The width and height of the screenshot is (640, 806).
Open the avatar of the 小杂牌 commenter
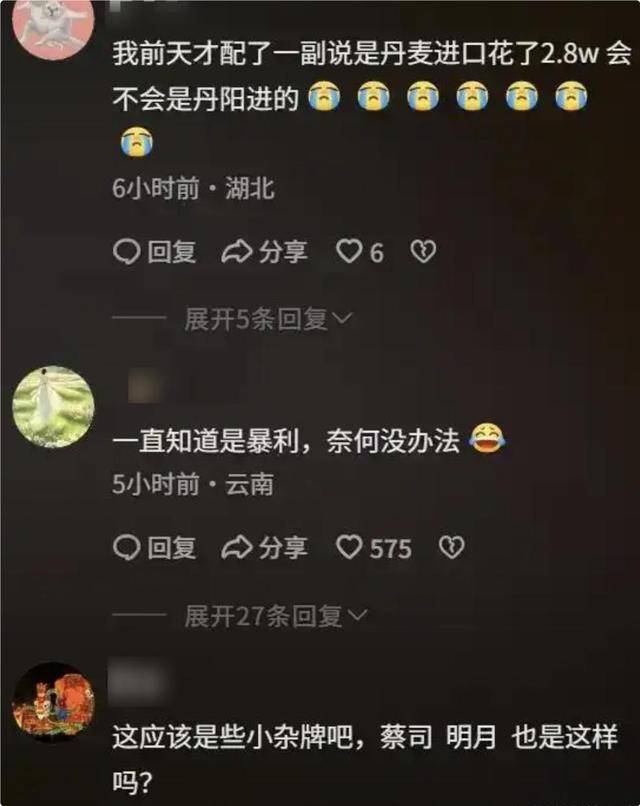tap(54, 702)
